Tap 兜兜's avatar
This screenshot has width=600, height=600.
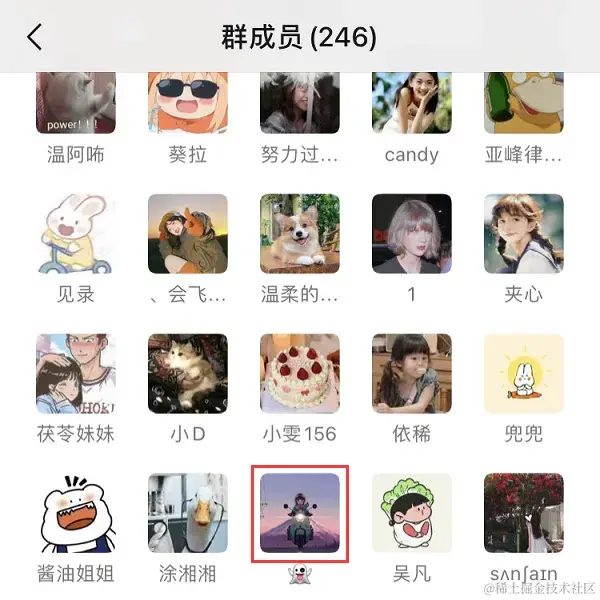pos(524,374)
